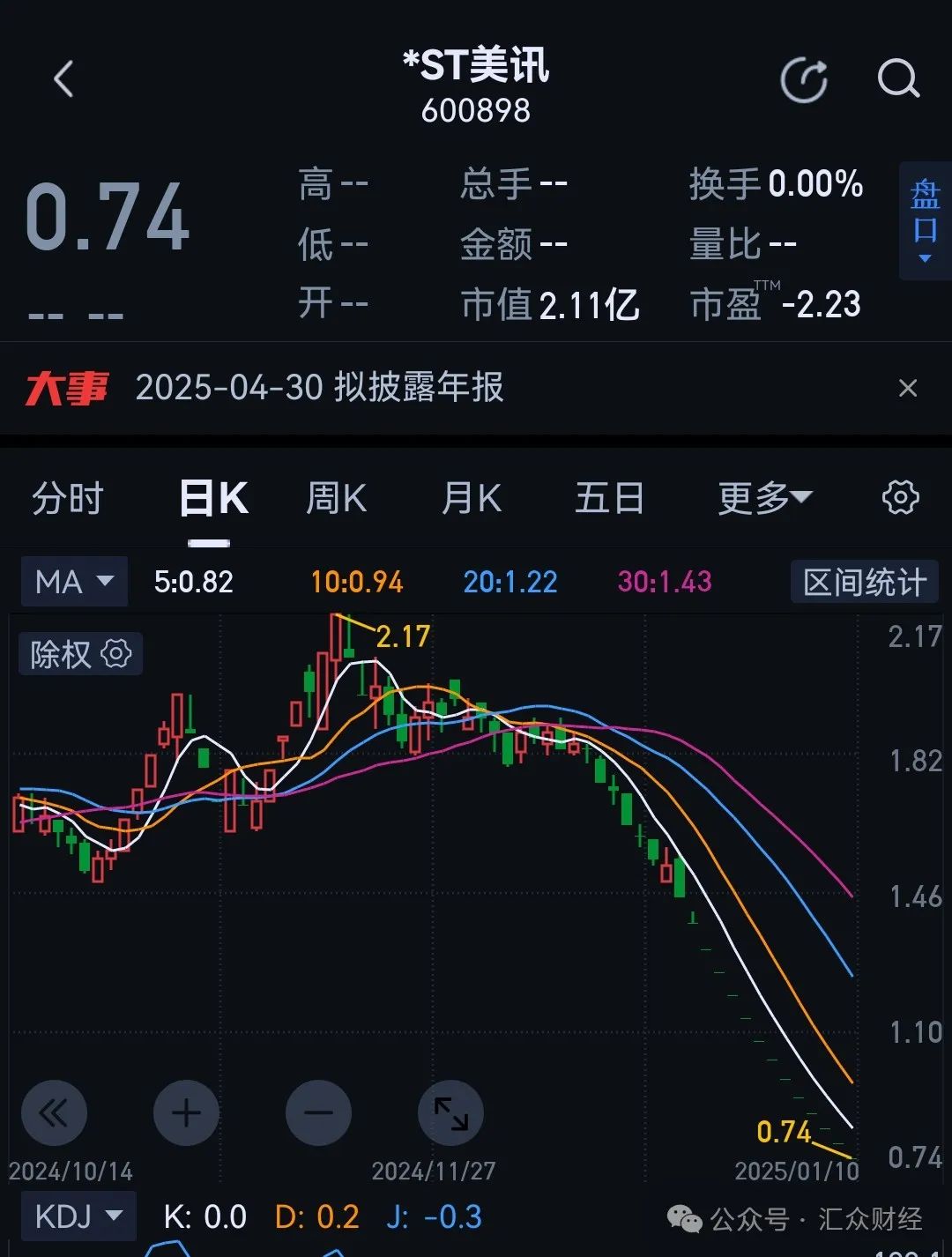Expand the 盘口 panel
This screenshot has width=952, height=1257.
point(925,220)
